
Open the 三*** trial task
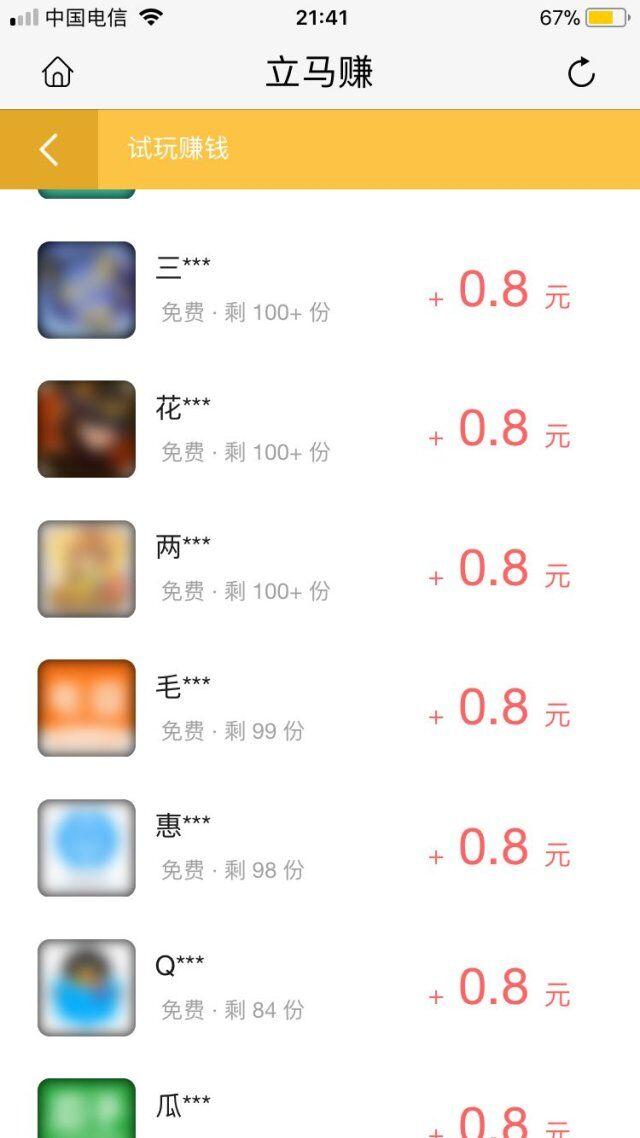pos(320,290)
